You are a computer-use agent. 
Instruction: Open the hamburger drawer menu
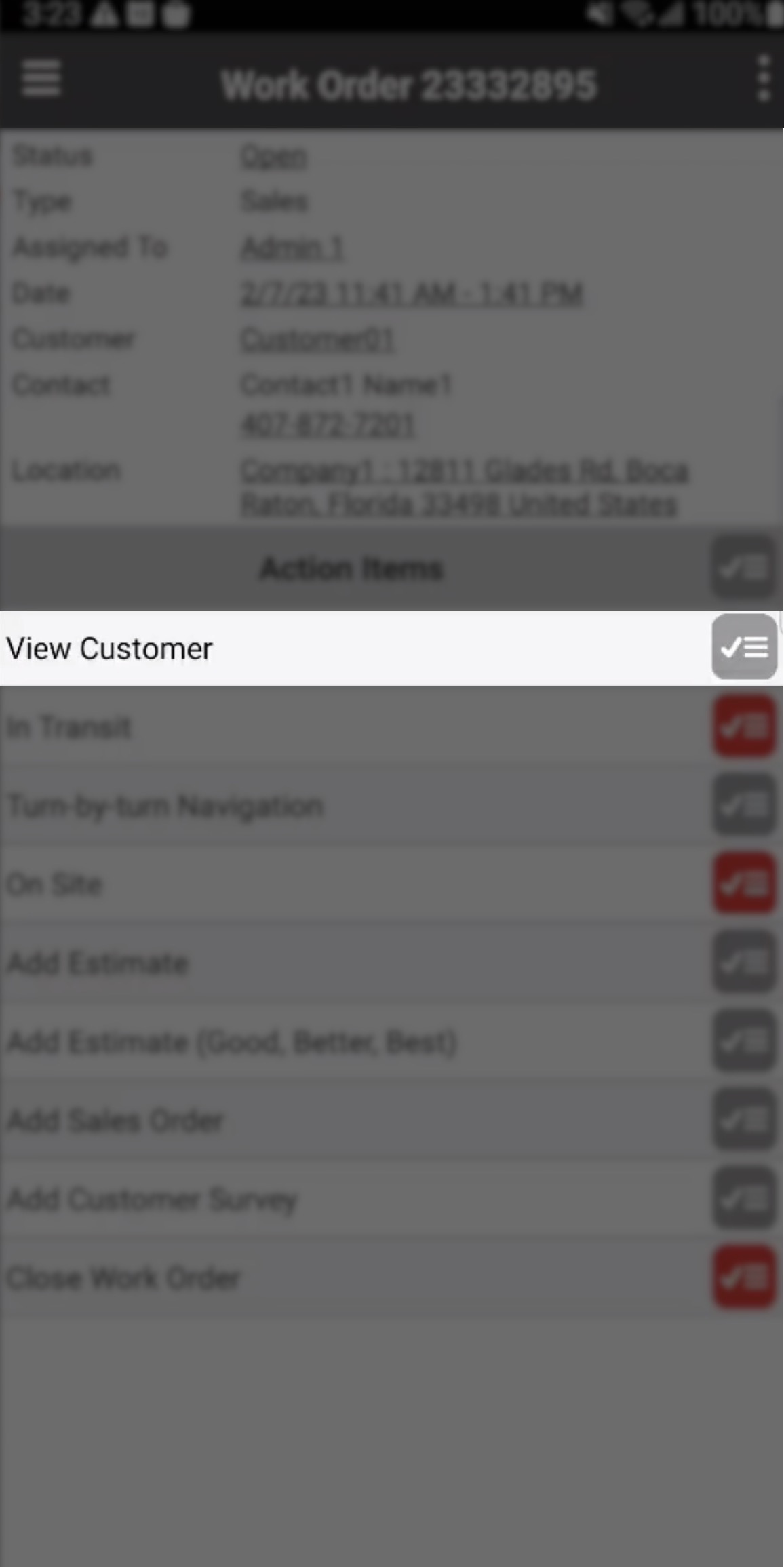(41, 79)
